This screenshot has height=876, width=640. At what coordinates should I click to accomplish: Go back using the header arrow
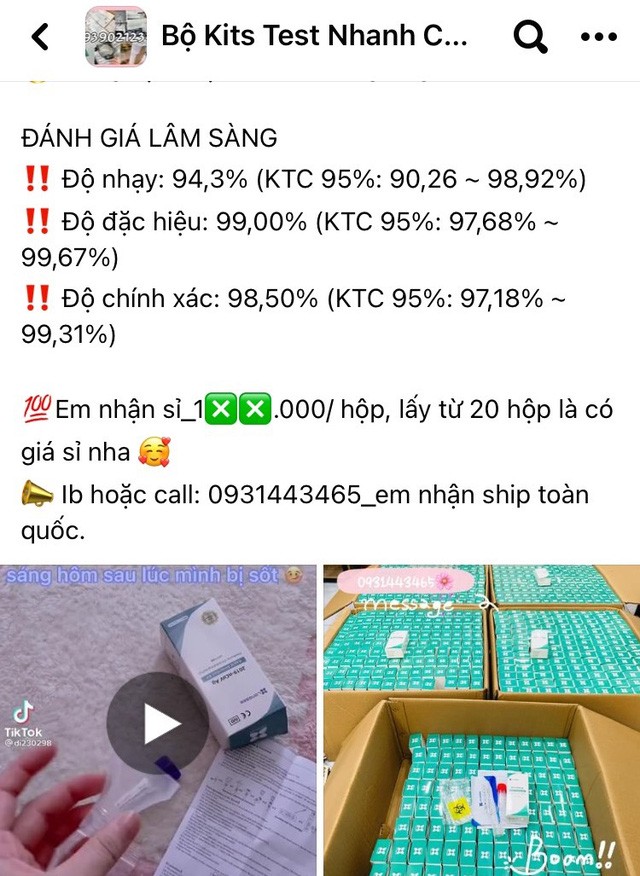pos(41,37)
